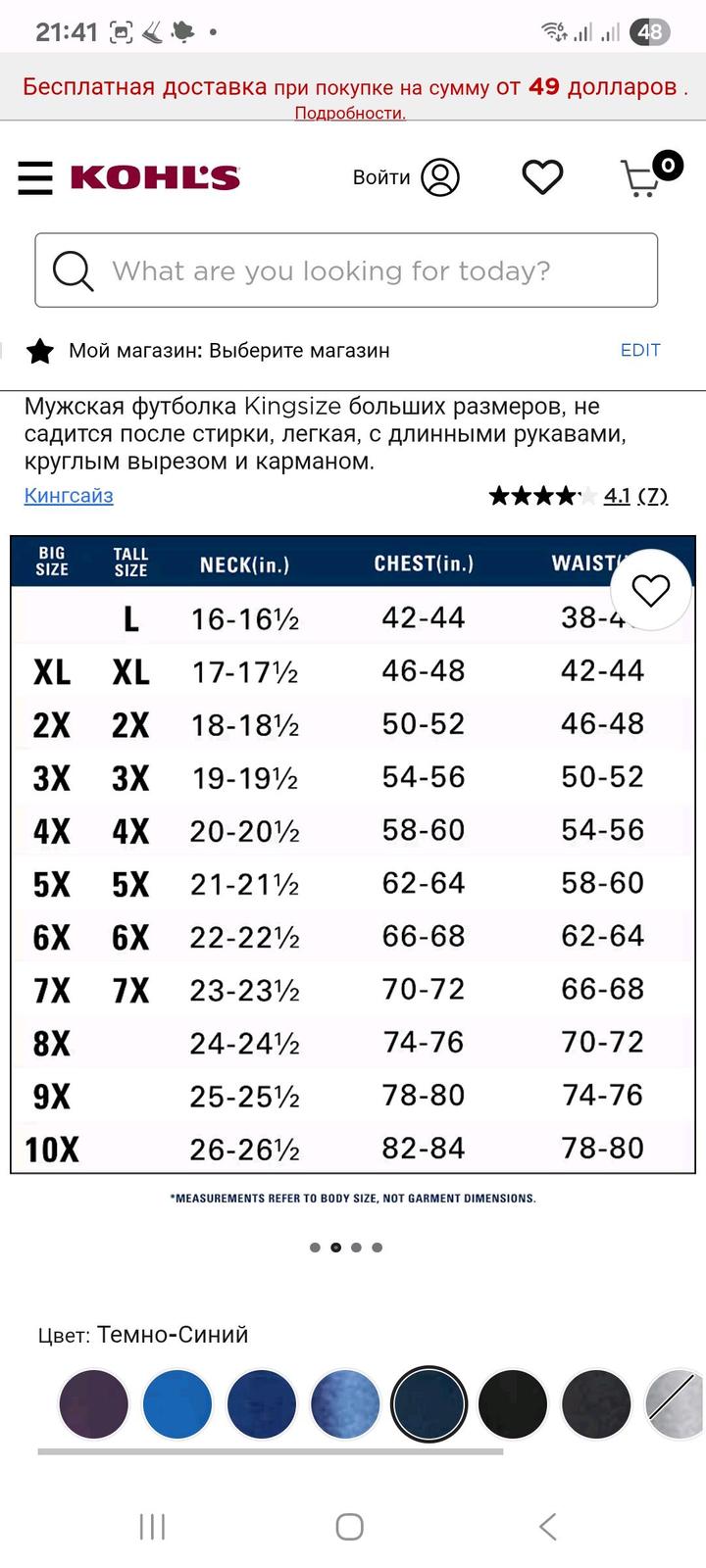Open the Подробности link about free shipping
This screenshot has height=1568, width=706.
(x=350, y=113)
